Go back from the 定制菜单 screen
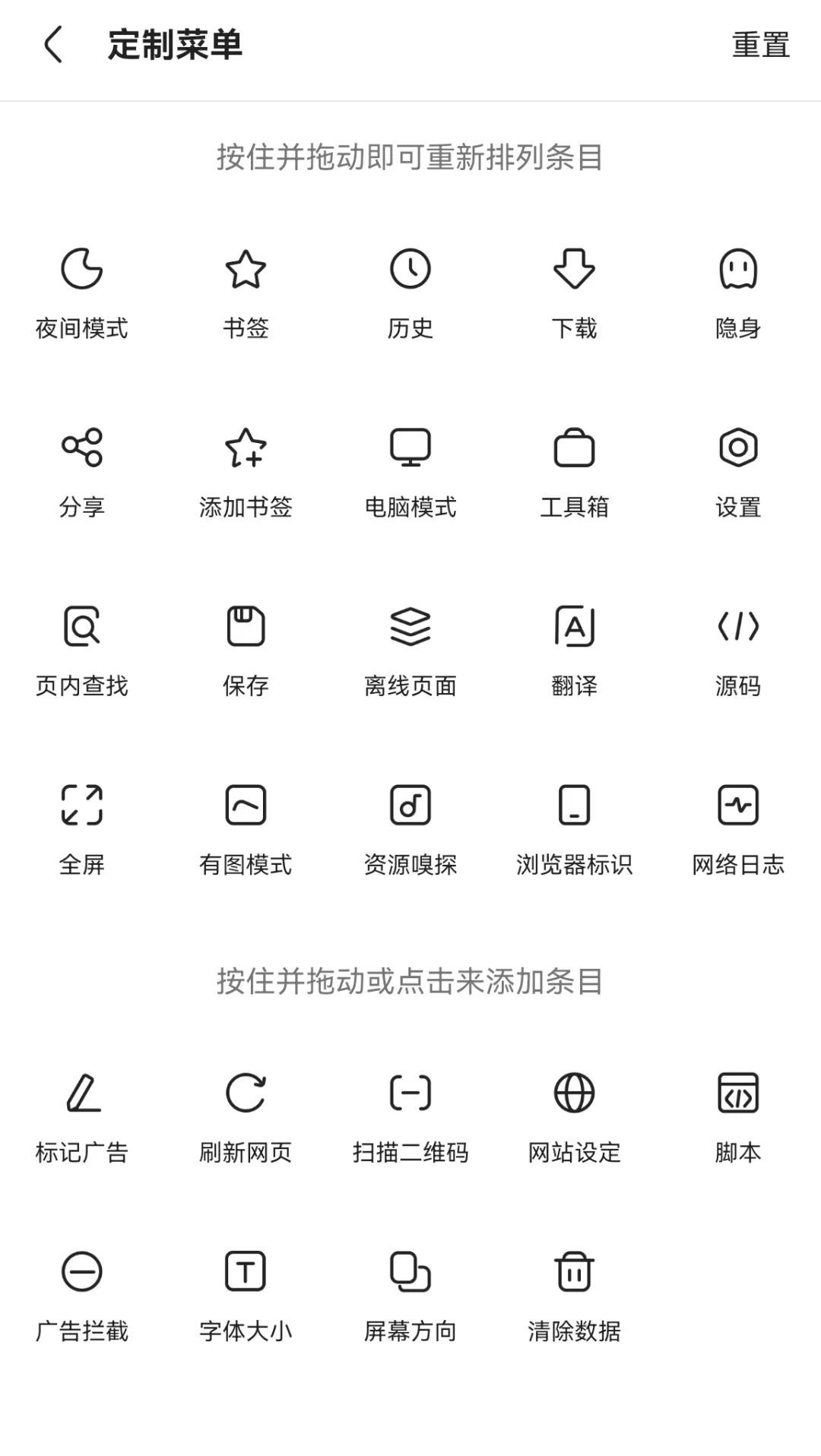 (53, 45)
